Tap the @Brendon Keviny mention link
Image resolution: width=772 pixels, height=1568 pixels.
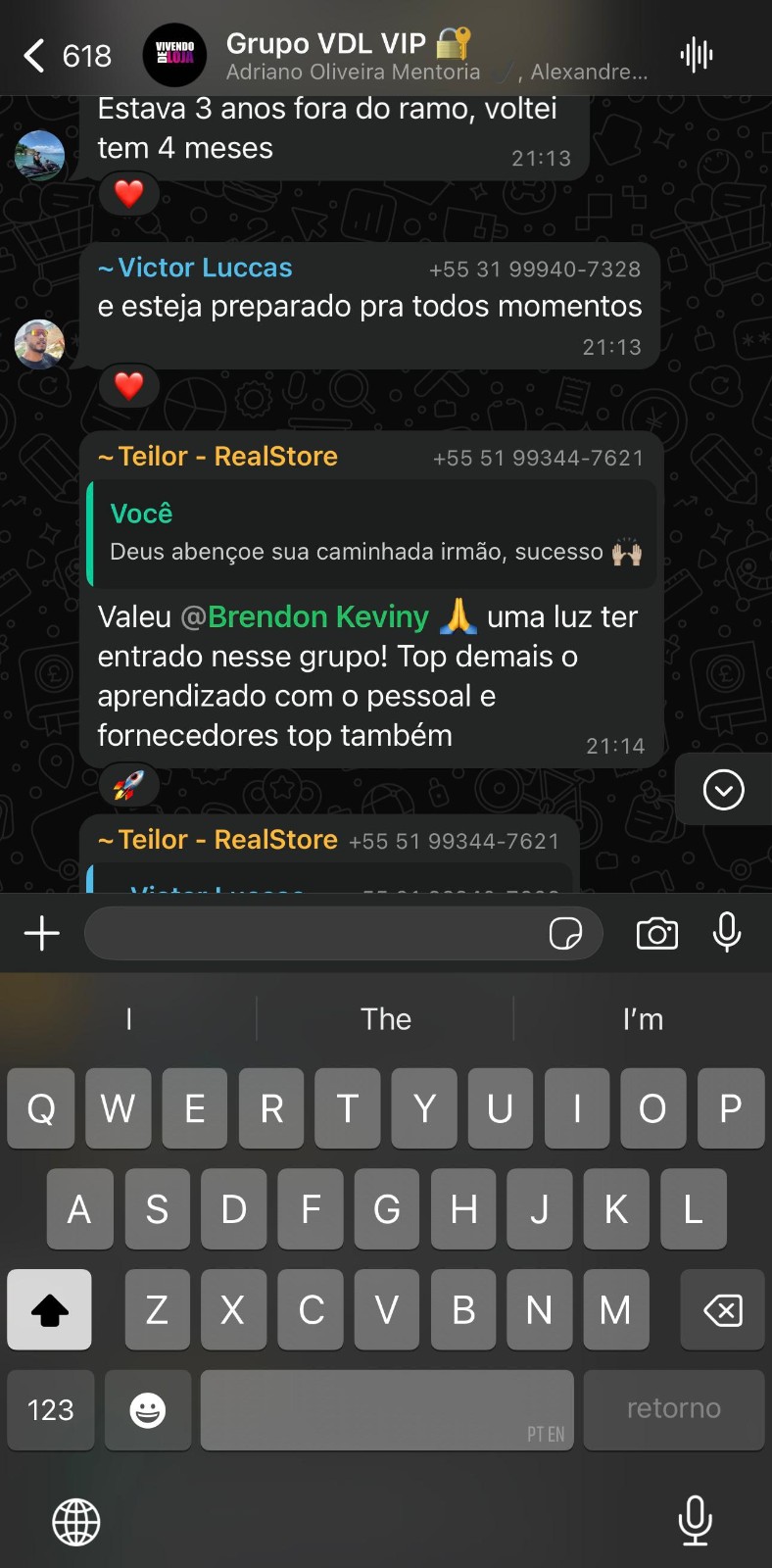coord(314,616)
